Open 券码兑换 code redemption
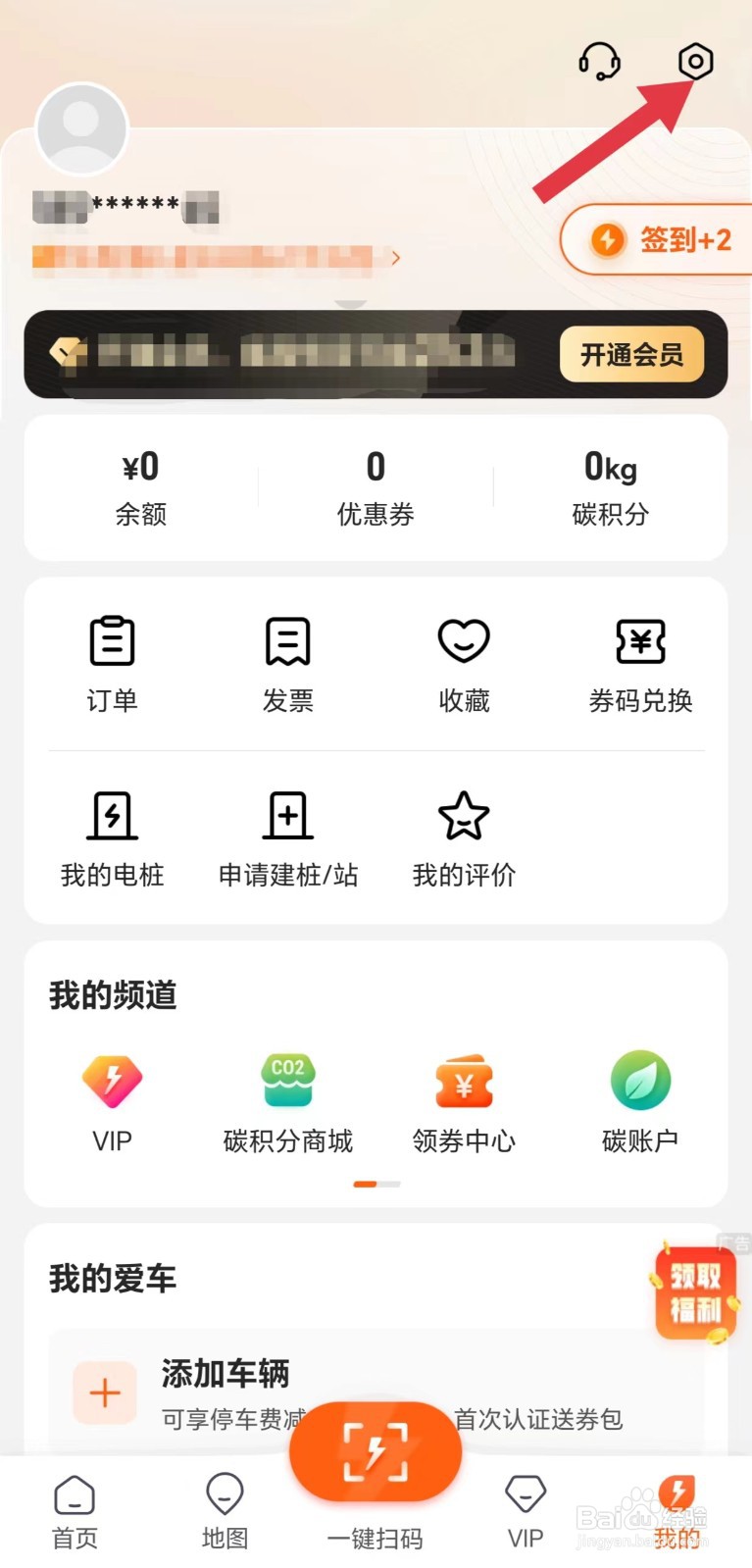 (x=640, y=664)
